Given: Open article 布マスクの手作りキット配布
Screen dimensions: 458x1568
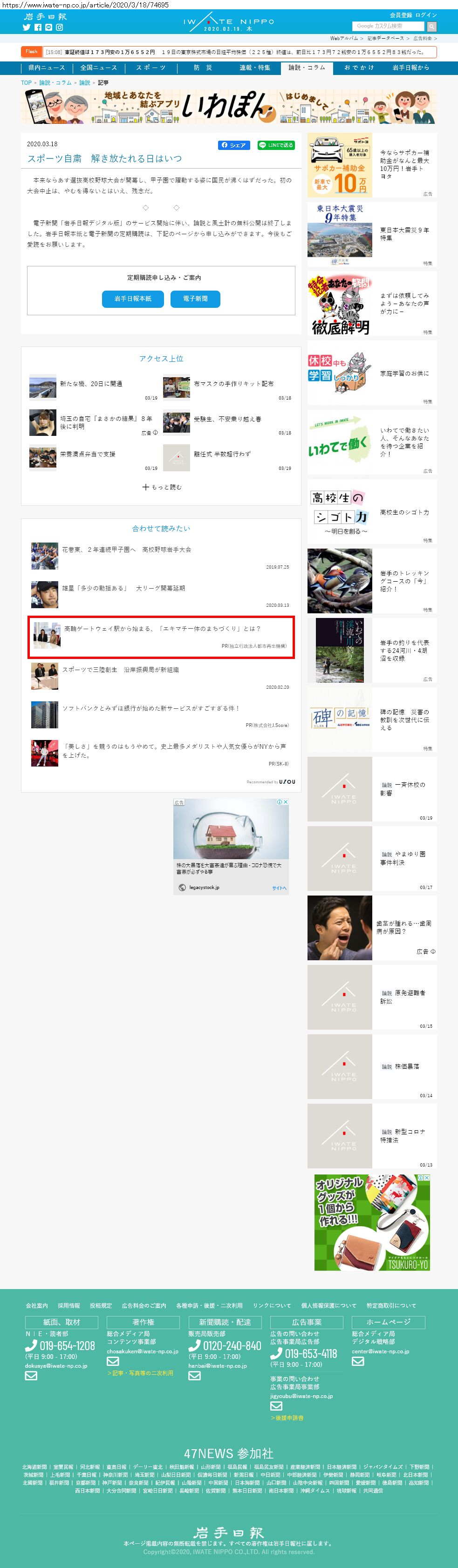Looking at the screenshot, I should (x=233, y=384).
